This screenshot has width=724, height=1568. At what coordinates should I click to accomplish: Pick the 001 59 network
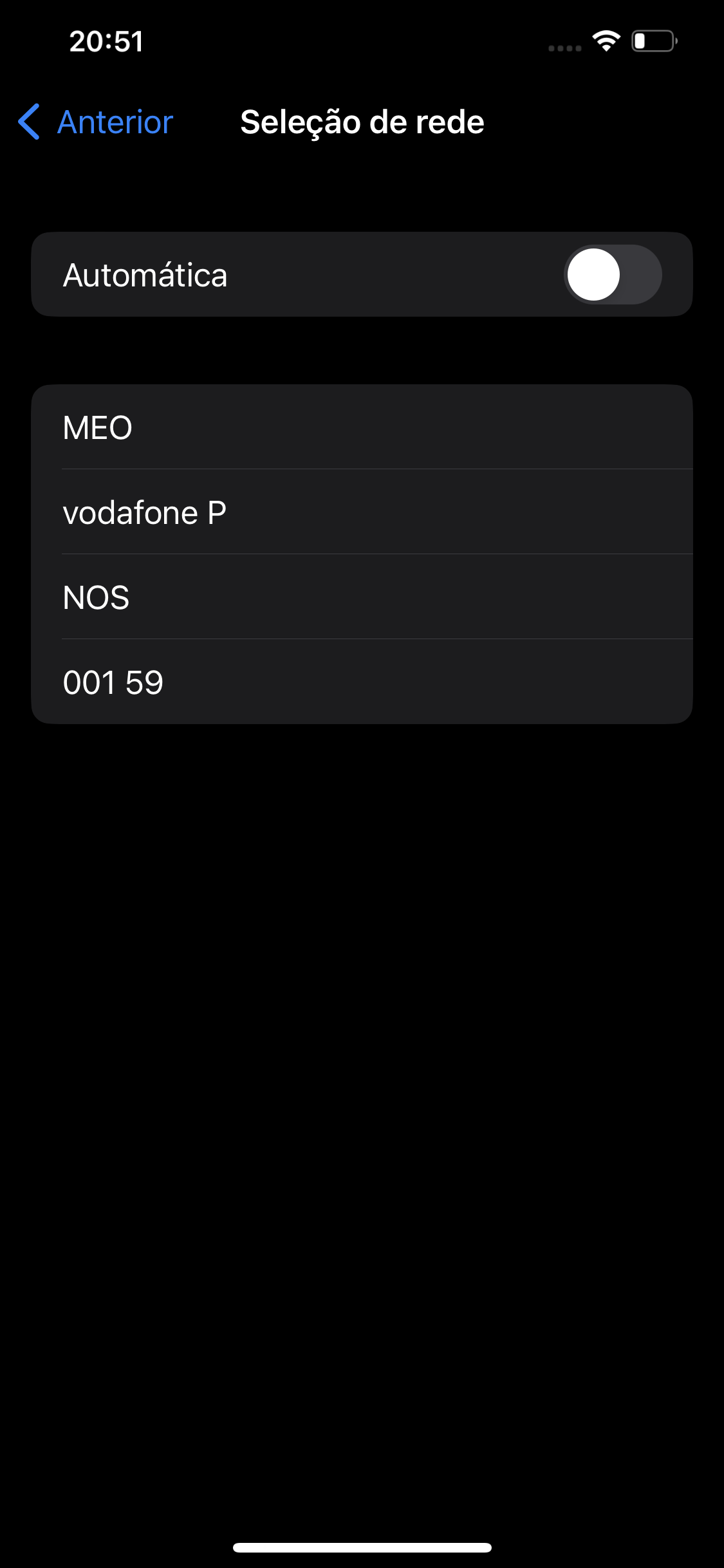360,682
